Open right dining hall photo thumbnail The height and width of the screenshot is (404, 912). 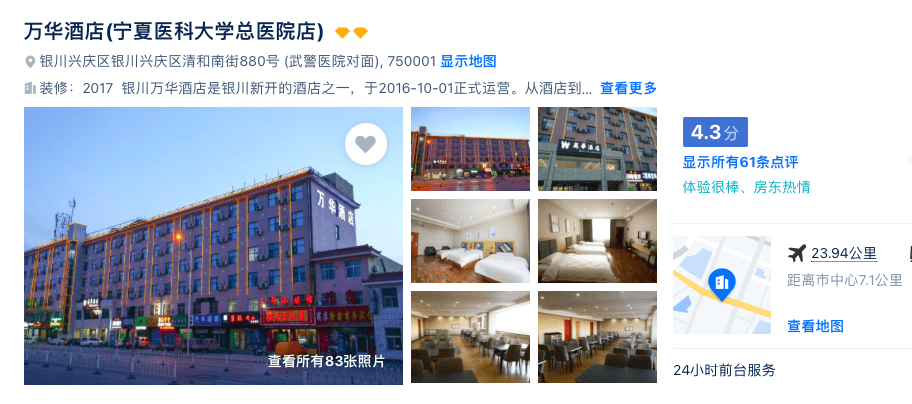click(597, 337)
